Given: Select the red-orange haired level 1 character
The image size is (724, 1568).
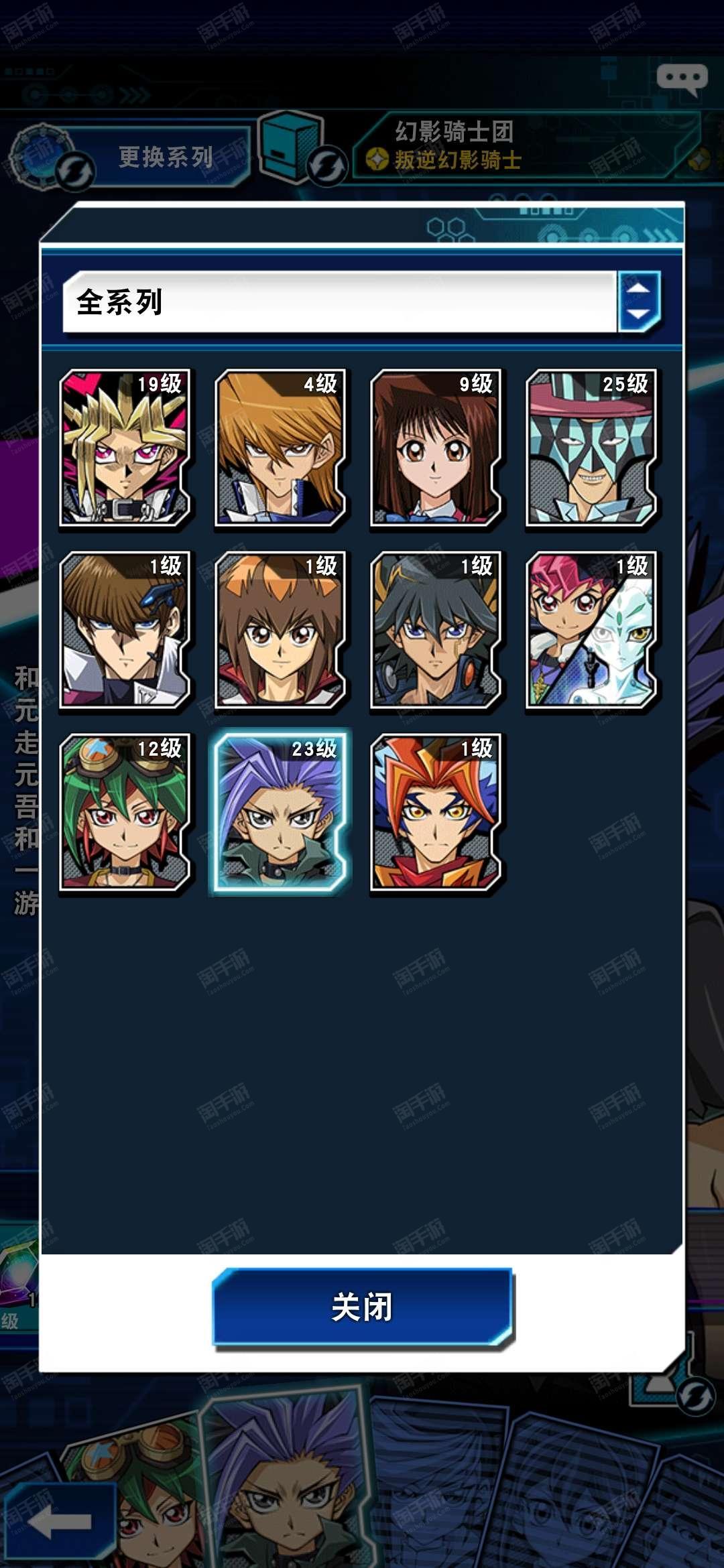Looking at the screenshot, I should (436, 812).
